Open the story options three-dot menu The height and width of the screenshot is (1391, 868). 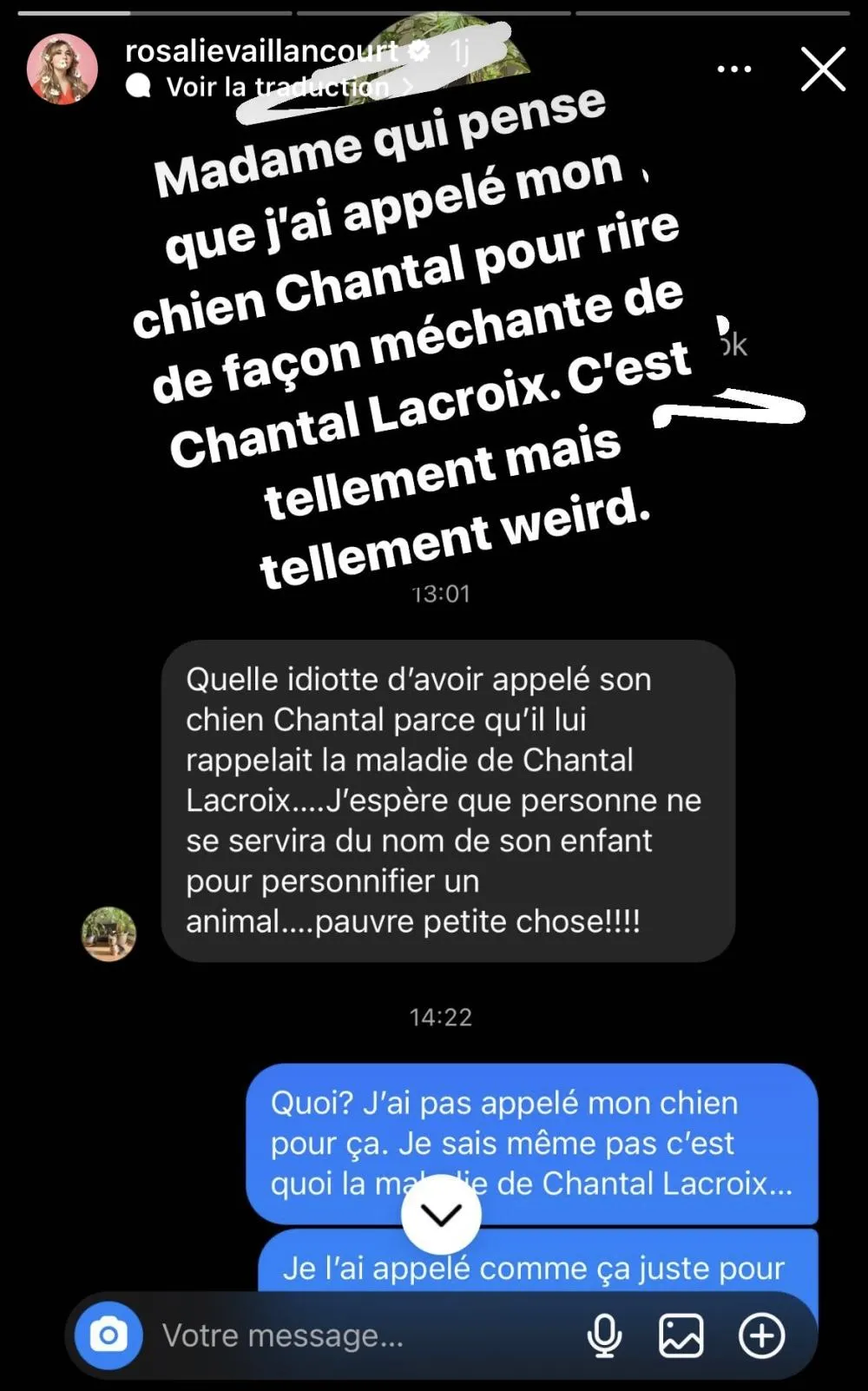click(734, 69)
